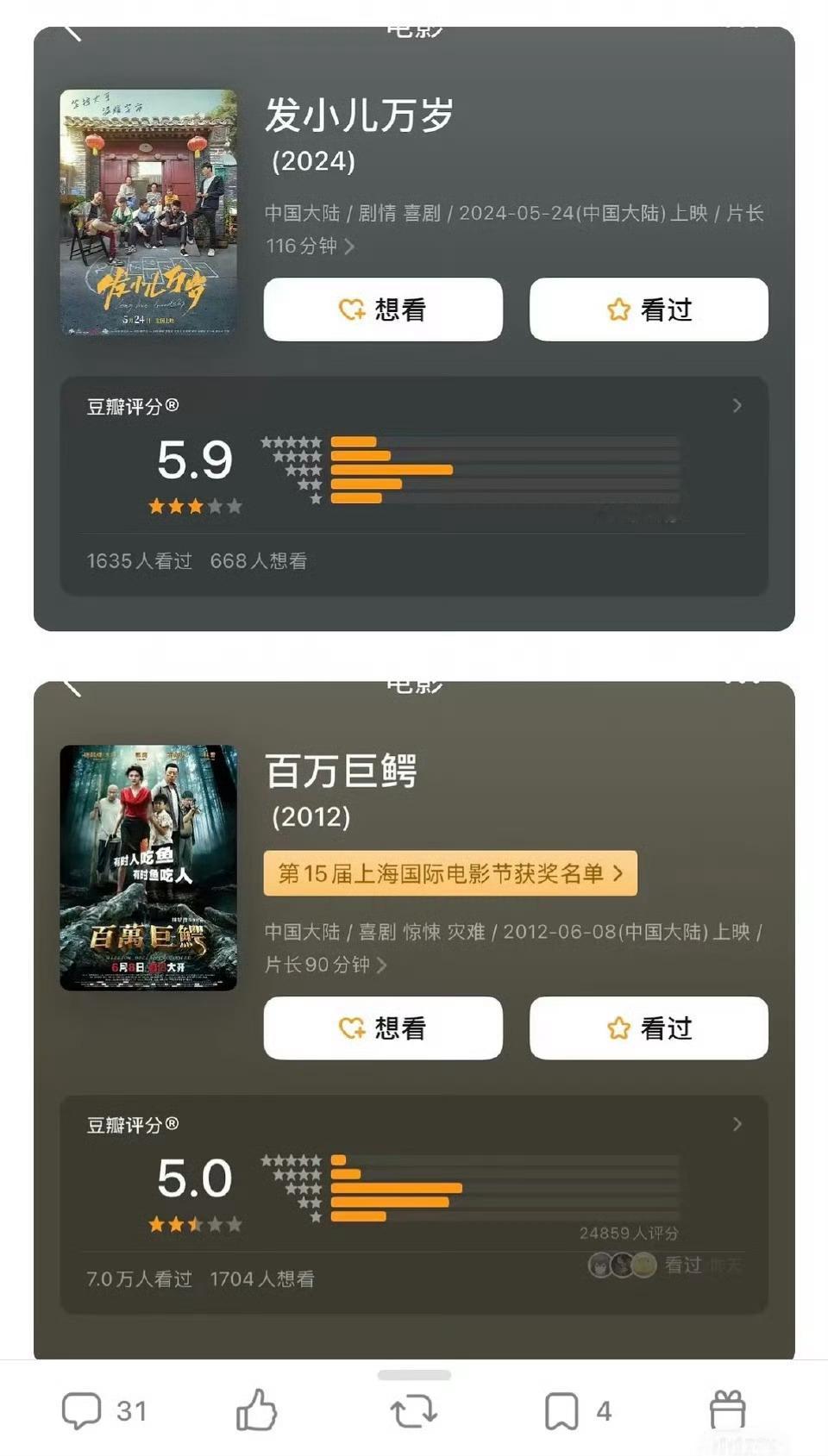Open full movie info via the 片长116分钟 chevron
This screenshot has height=1456, width=828.
pyautogui.click(x=351, y=247)
